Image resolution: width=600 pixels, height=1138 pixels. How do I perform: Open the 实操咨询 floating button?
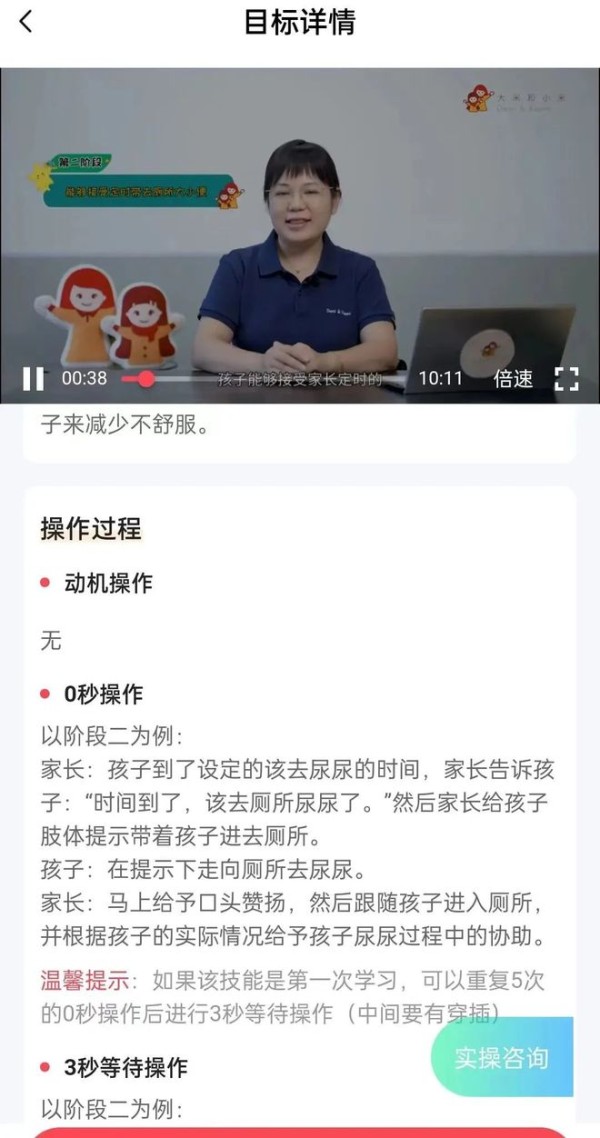pyautogui.click(x=502, y=1058)
